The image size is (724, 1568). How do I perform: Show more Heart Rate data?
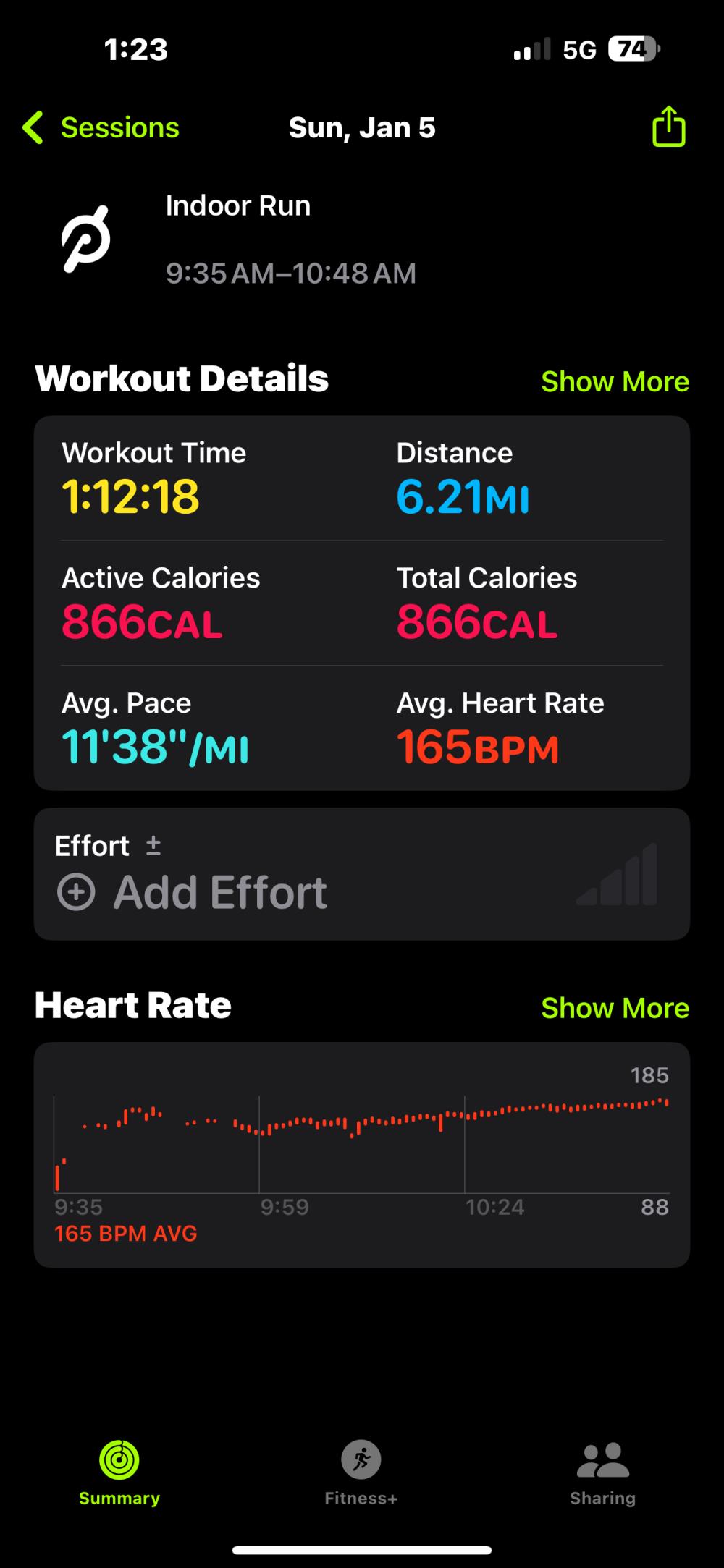point(615,1008)
